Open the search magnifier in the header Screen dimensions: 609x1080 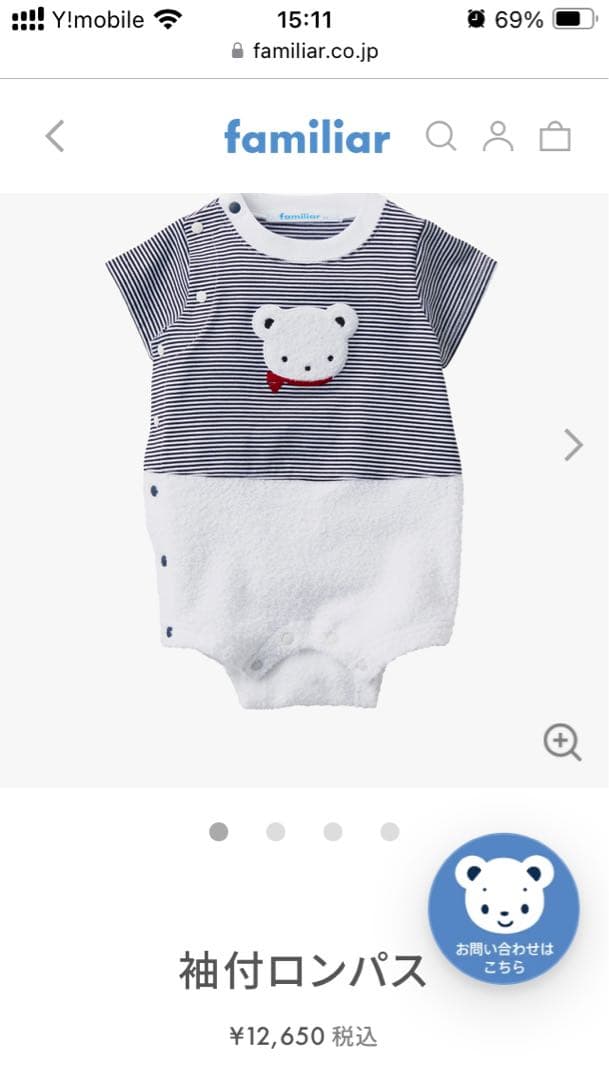pyautogui.click(x=440, y=136)
